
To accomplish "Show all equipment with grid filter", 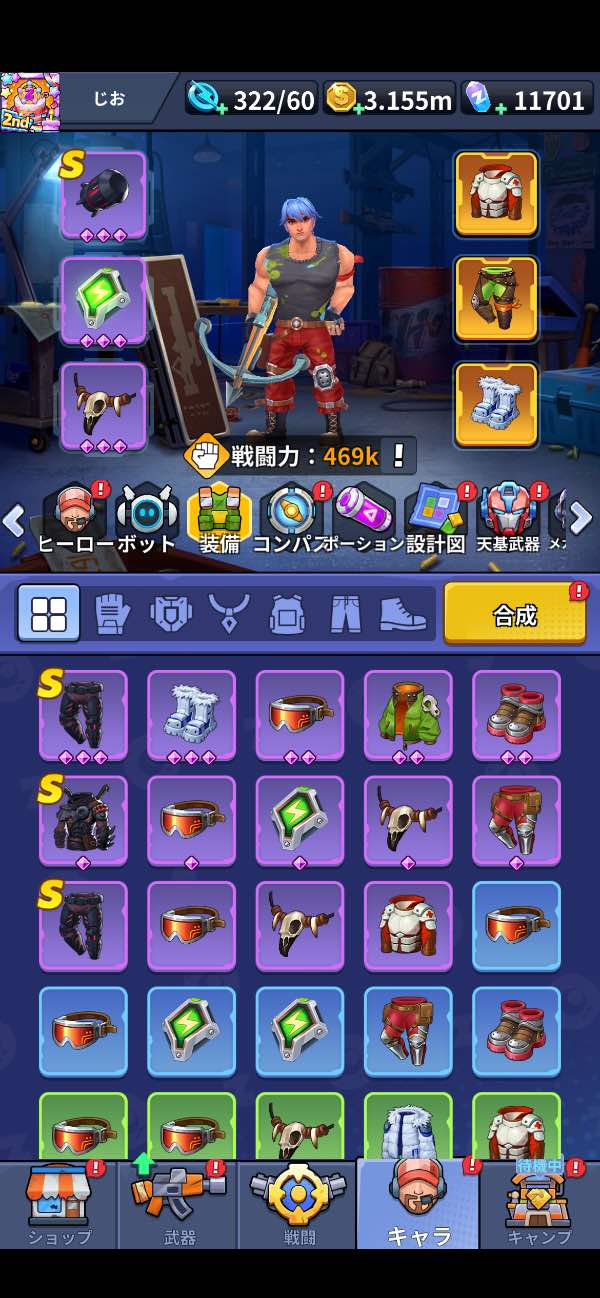I will coord(49,613).
